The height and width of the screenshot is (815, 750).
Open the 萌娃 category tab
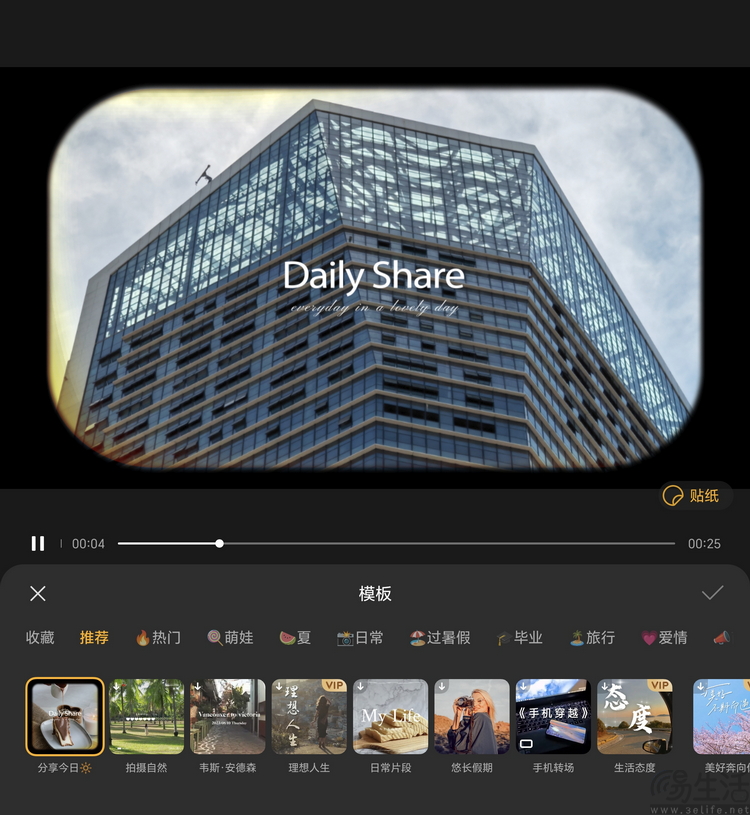230,637
